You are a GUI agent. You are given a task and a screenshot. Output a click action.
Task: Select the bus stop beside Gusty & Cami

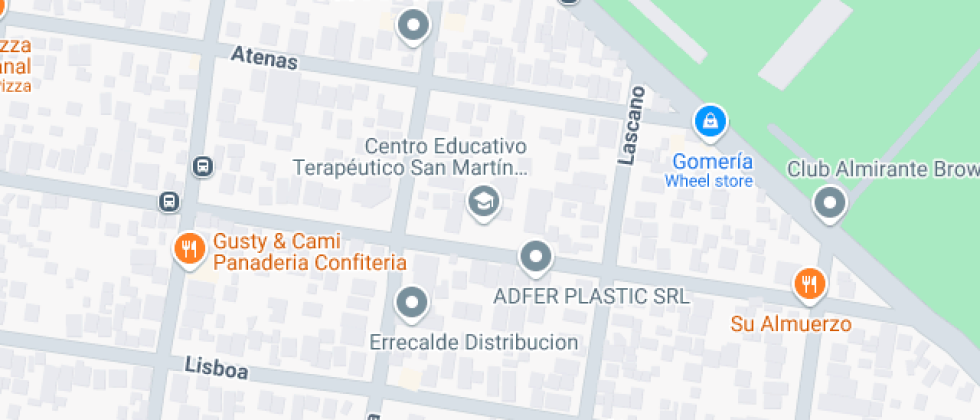pyautogui.click(x=169, y=202)
